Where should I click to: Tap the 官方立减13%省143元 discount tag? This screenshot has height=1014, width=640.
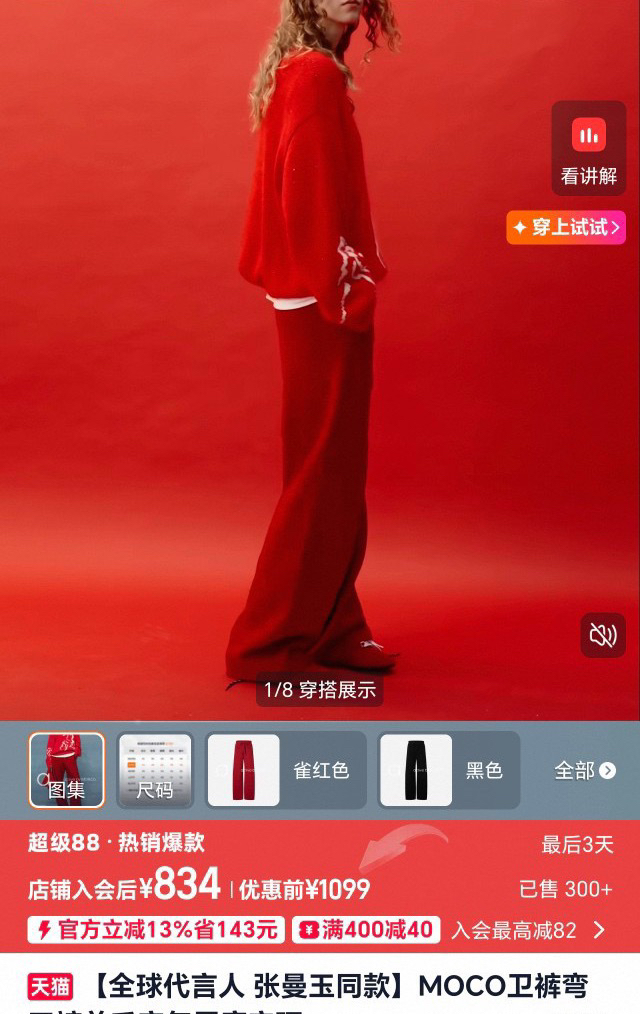[x=156, y=930]
